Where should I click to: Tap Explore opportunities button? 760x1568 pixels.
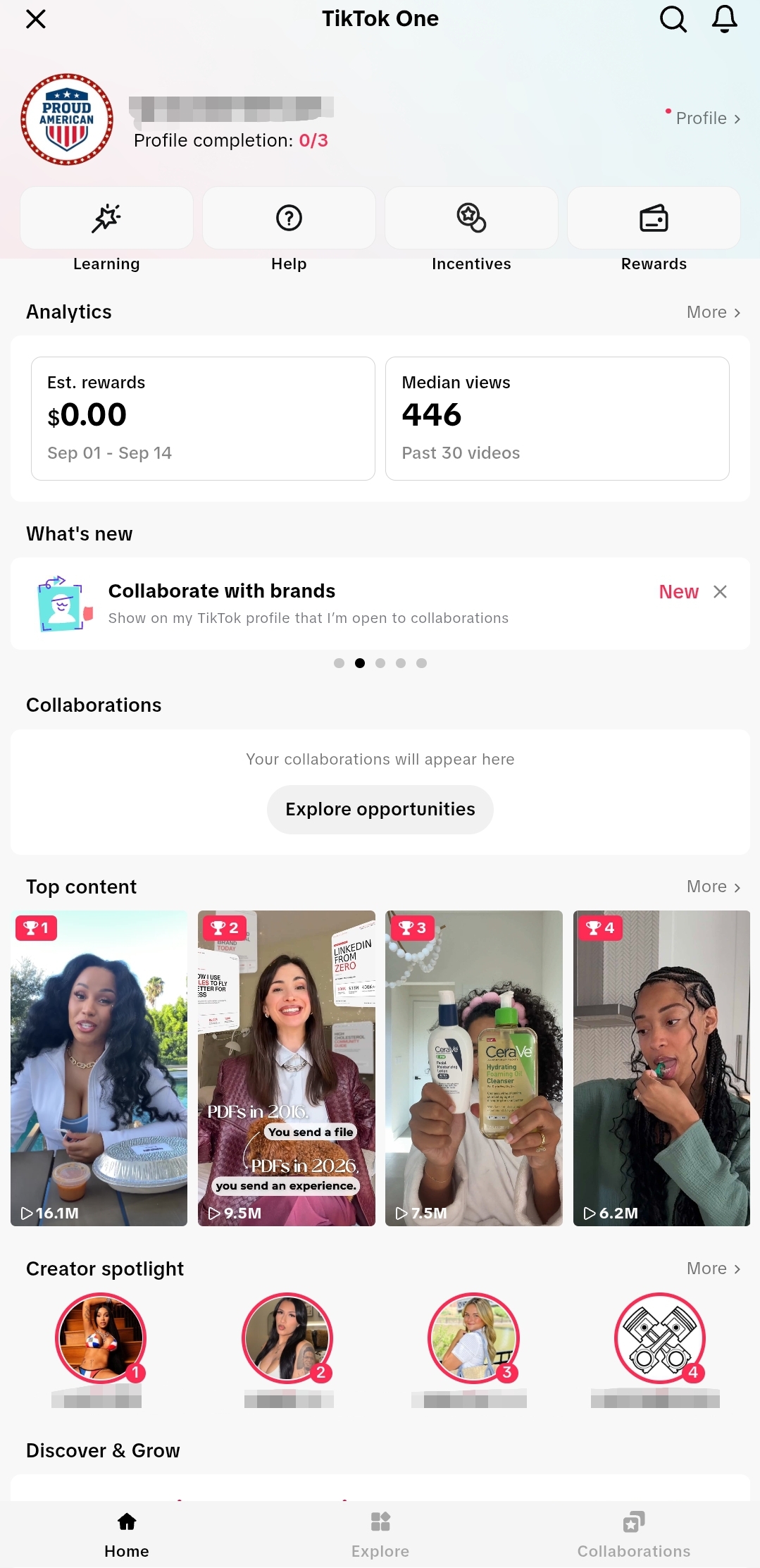click(x=380, y=810)
